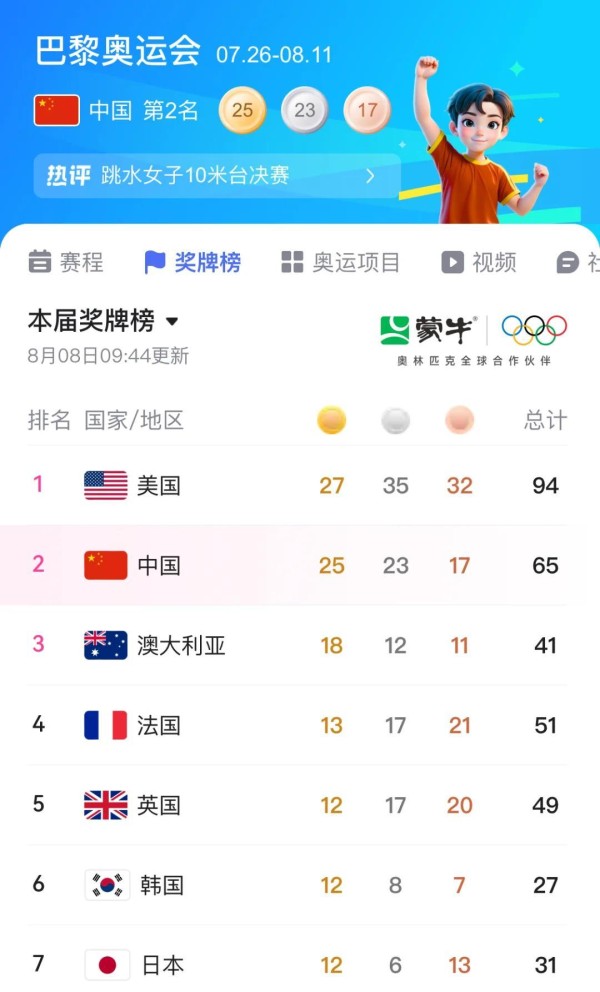Expand the 本届奖牌榜 dropdown

[x=103, y=321]
